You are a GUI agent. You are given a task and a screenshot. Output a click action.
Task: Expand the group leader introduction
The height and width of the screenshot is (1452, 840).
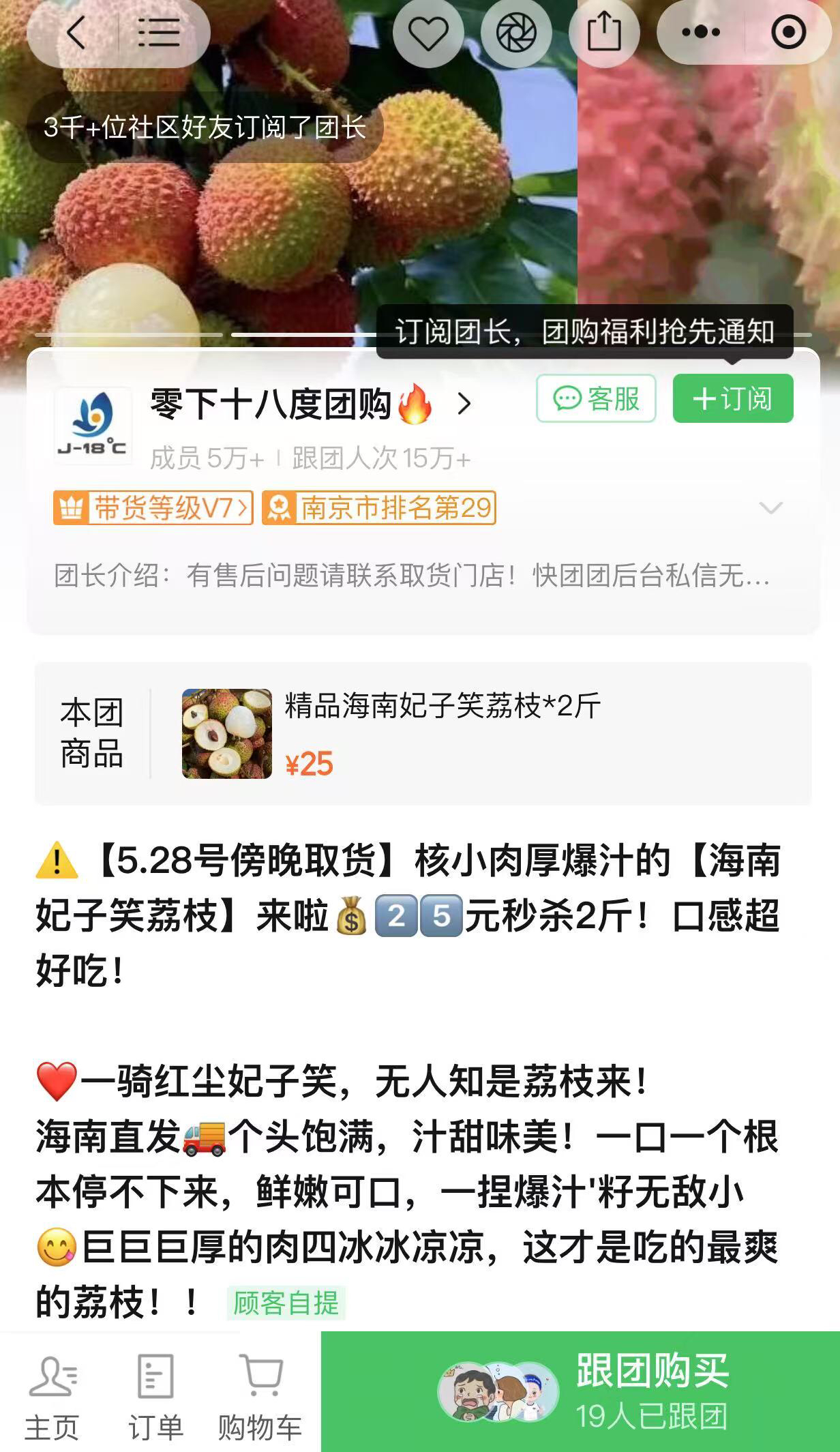tap(770, 508)
